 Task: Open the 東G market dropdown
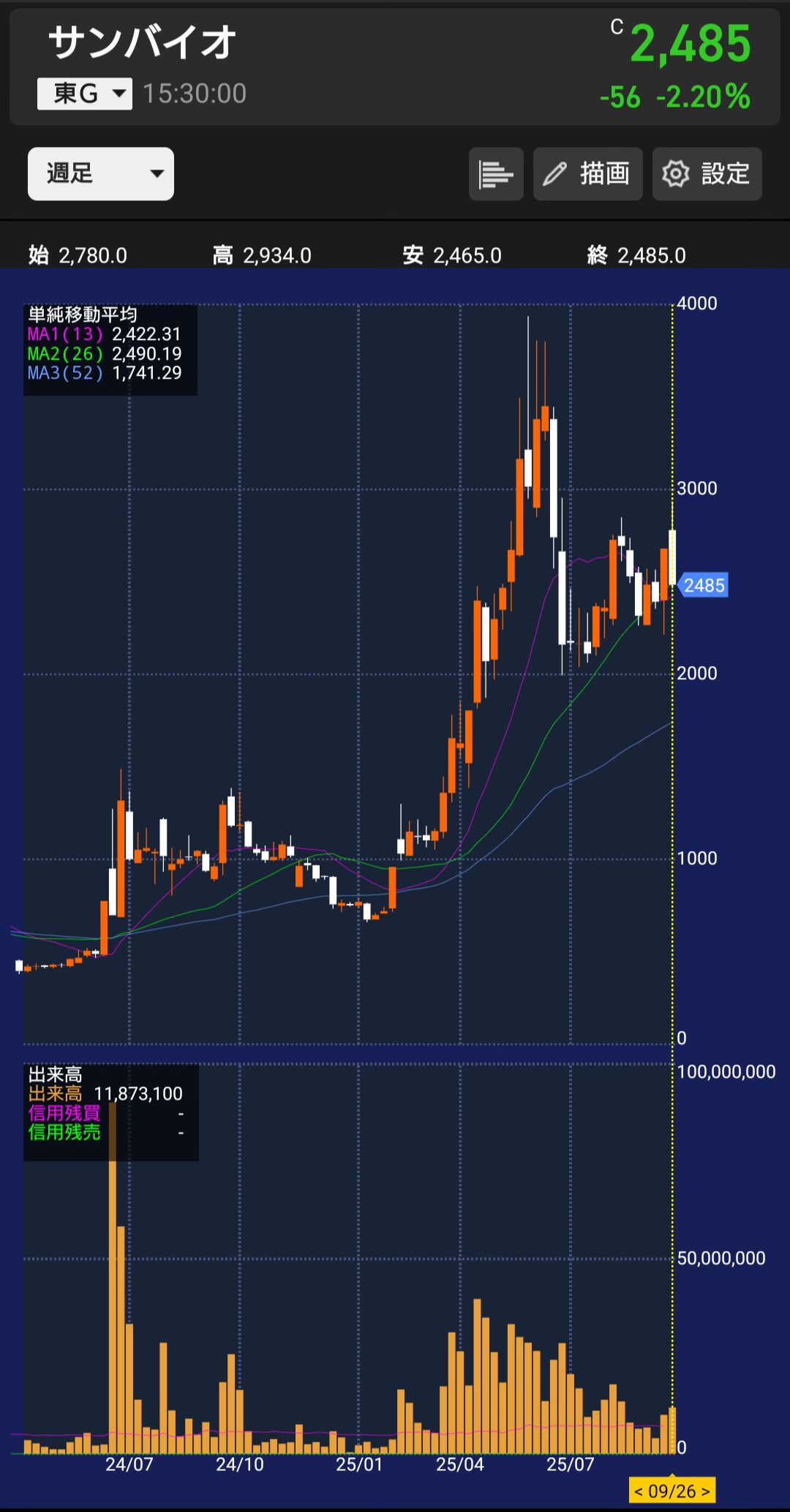coord(85,94)
